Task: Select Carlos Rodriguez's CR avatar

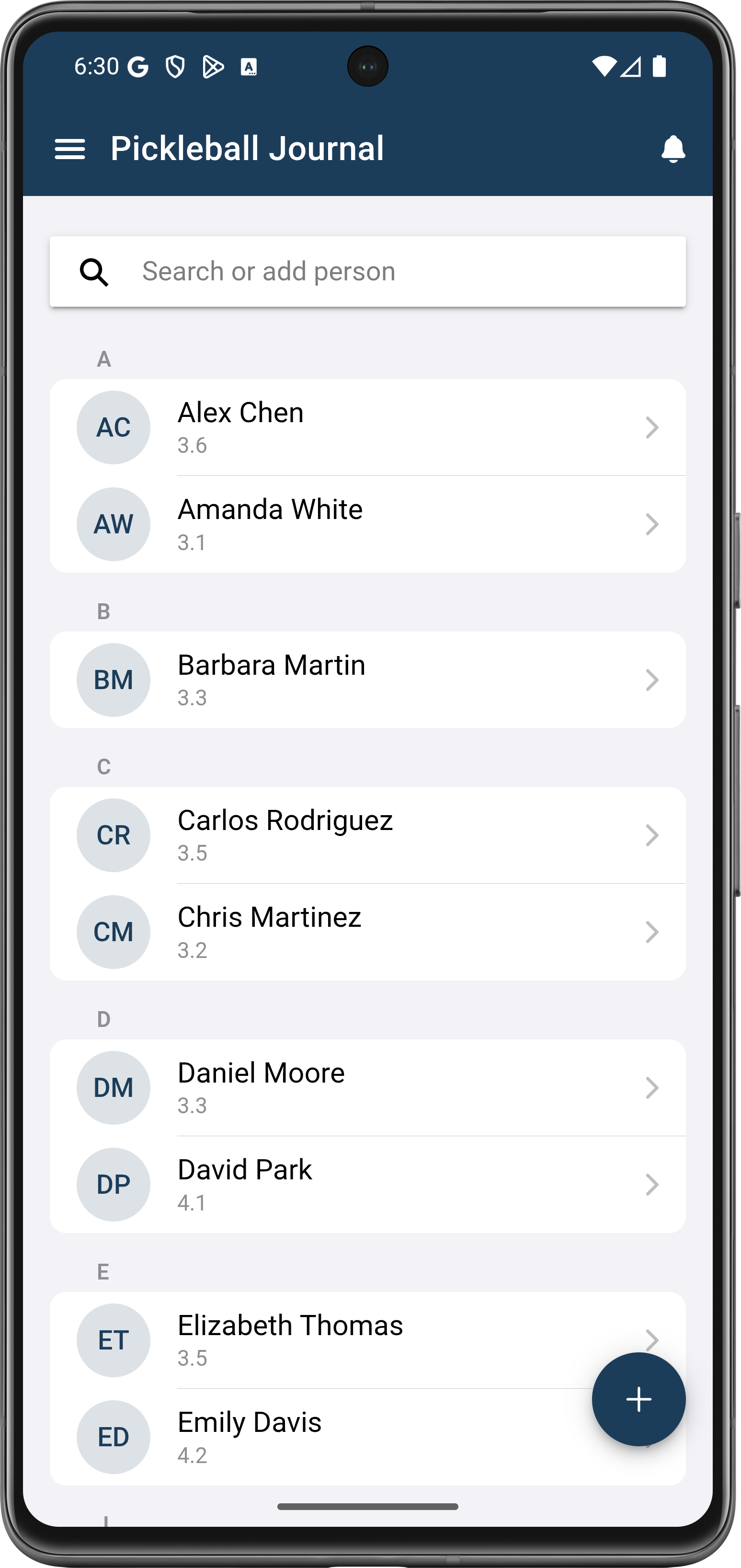Action: [x=113, y=835]
